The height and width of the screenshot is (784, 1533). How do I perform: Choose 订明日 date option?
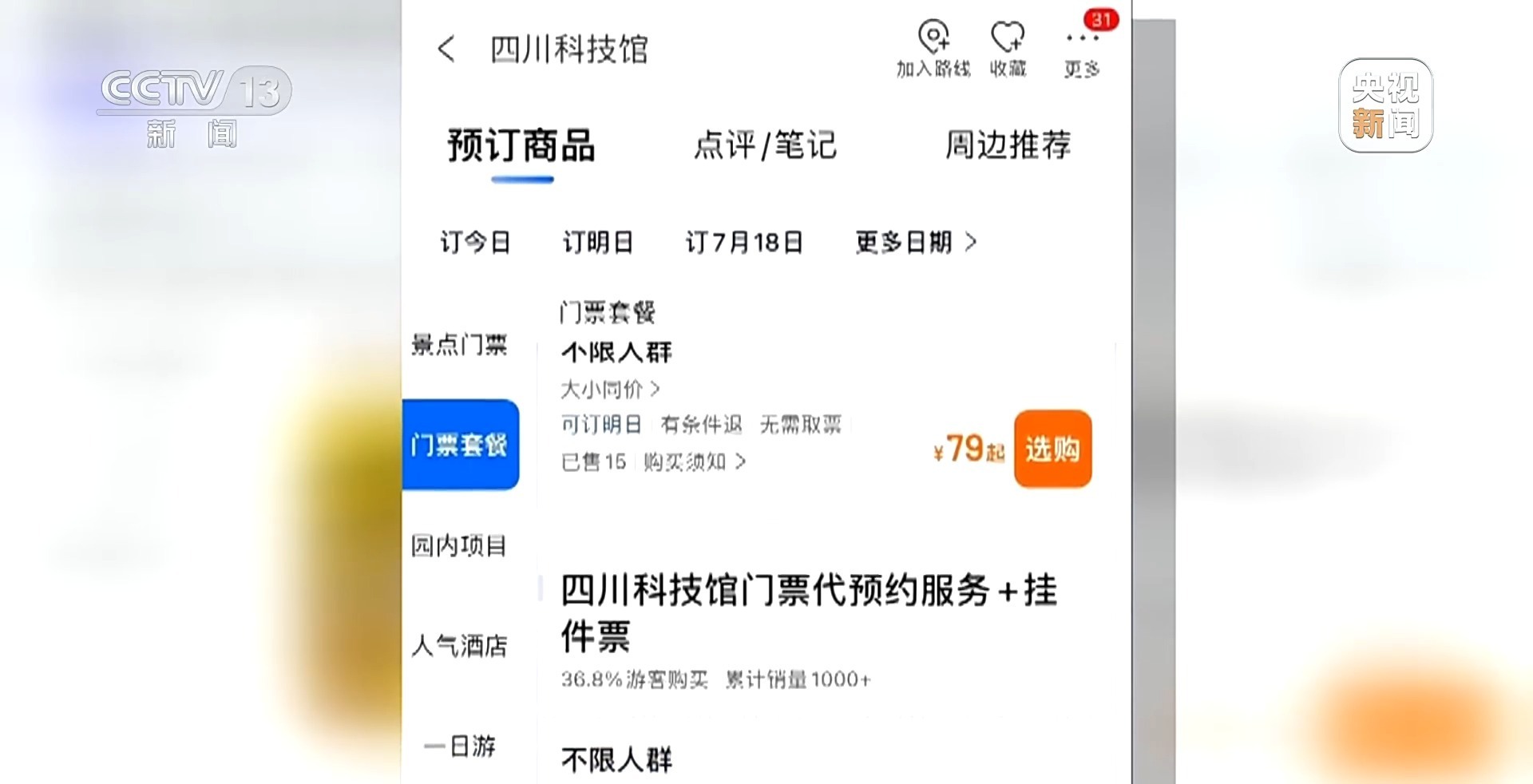pyautogui.click(x=598, y=242)
